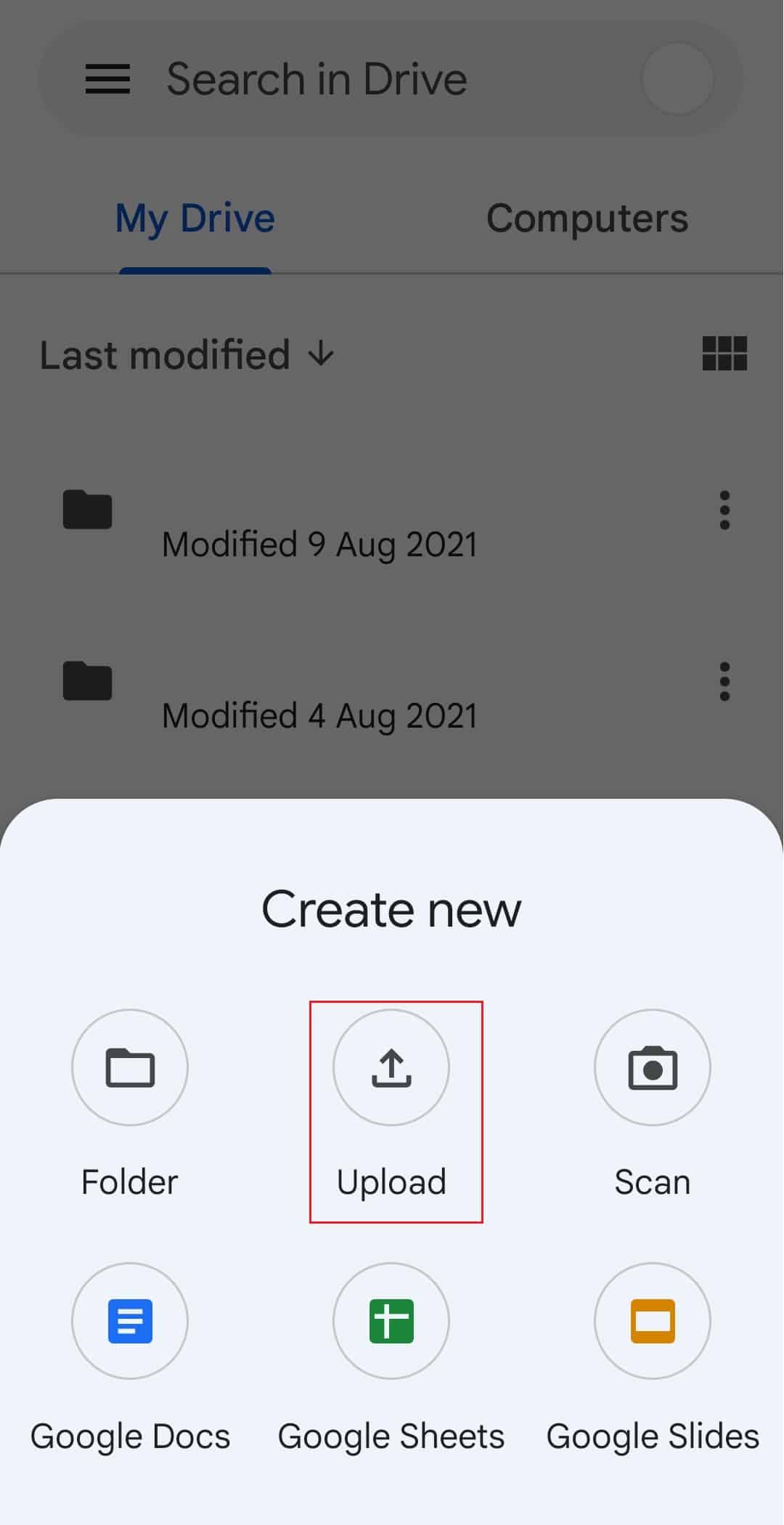Viewport: 784px width, 1525px height.
Task: Open the Scan camera tool
Action: [652, 1067]
